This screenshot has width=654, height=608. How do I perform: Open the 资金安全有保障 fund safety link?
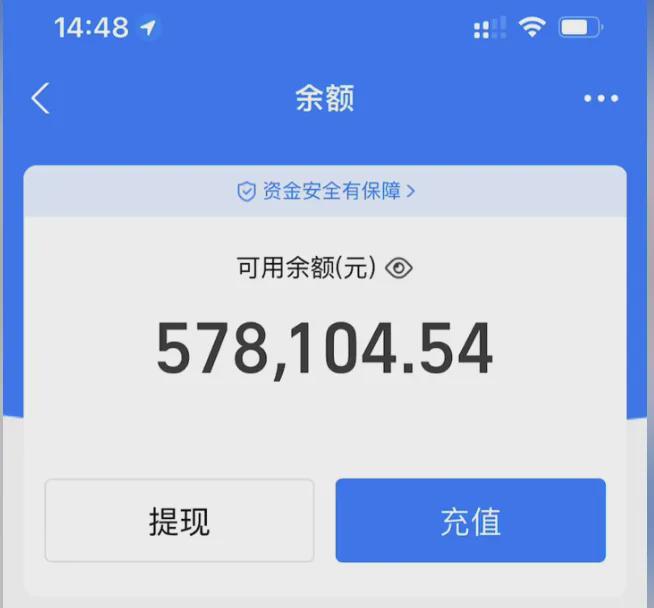(326, 191)
